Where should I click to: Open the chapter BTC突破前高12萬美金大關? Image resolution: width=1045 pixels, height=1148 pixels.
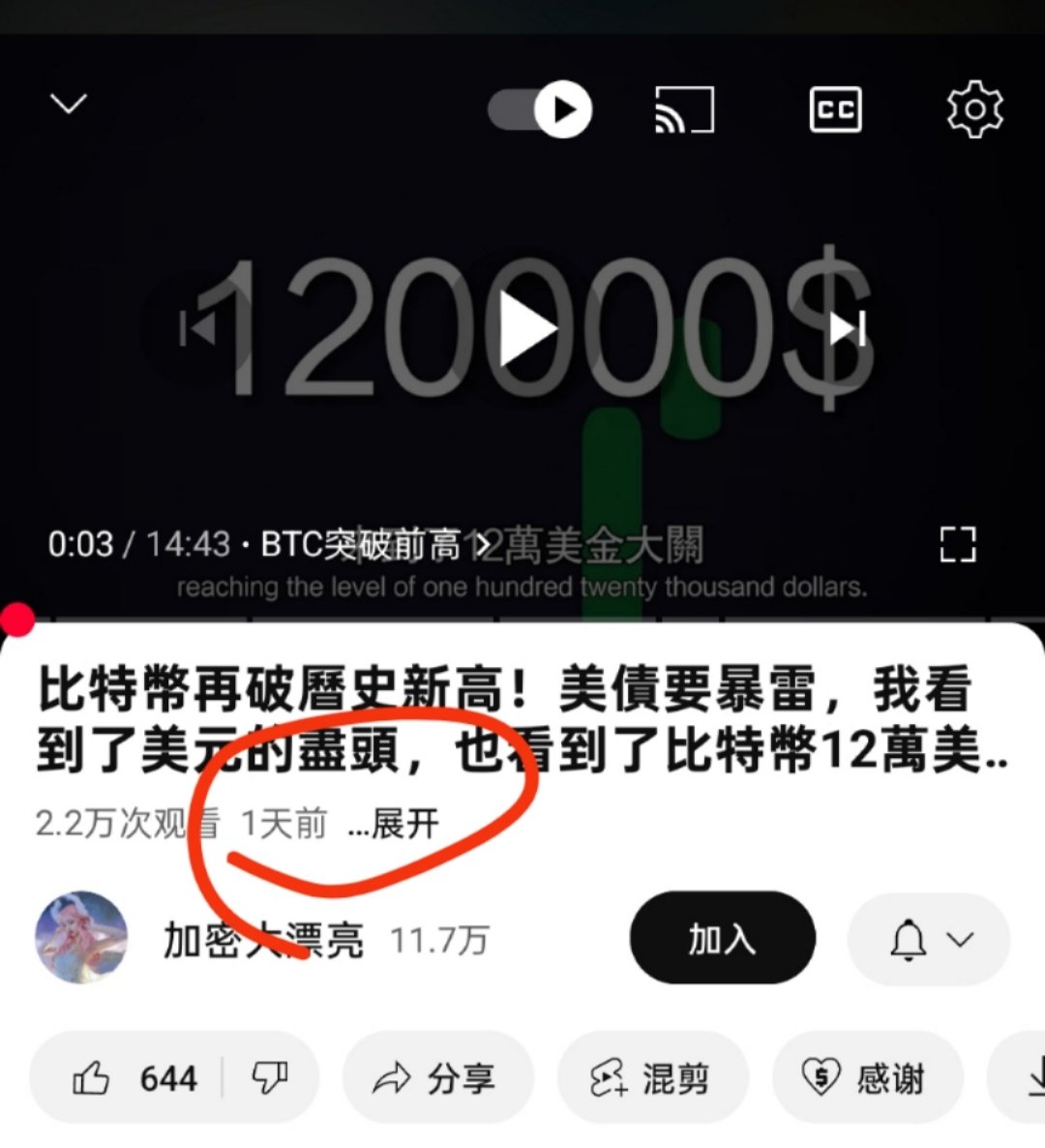[377, 545]
